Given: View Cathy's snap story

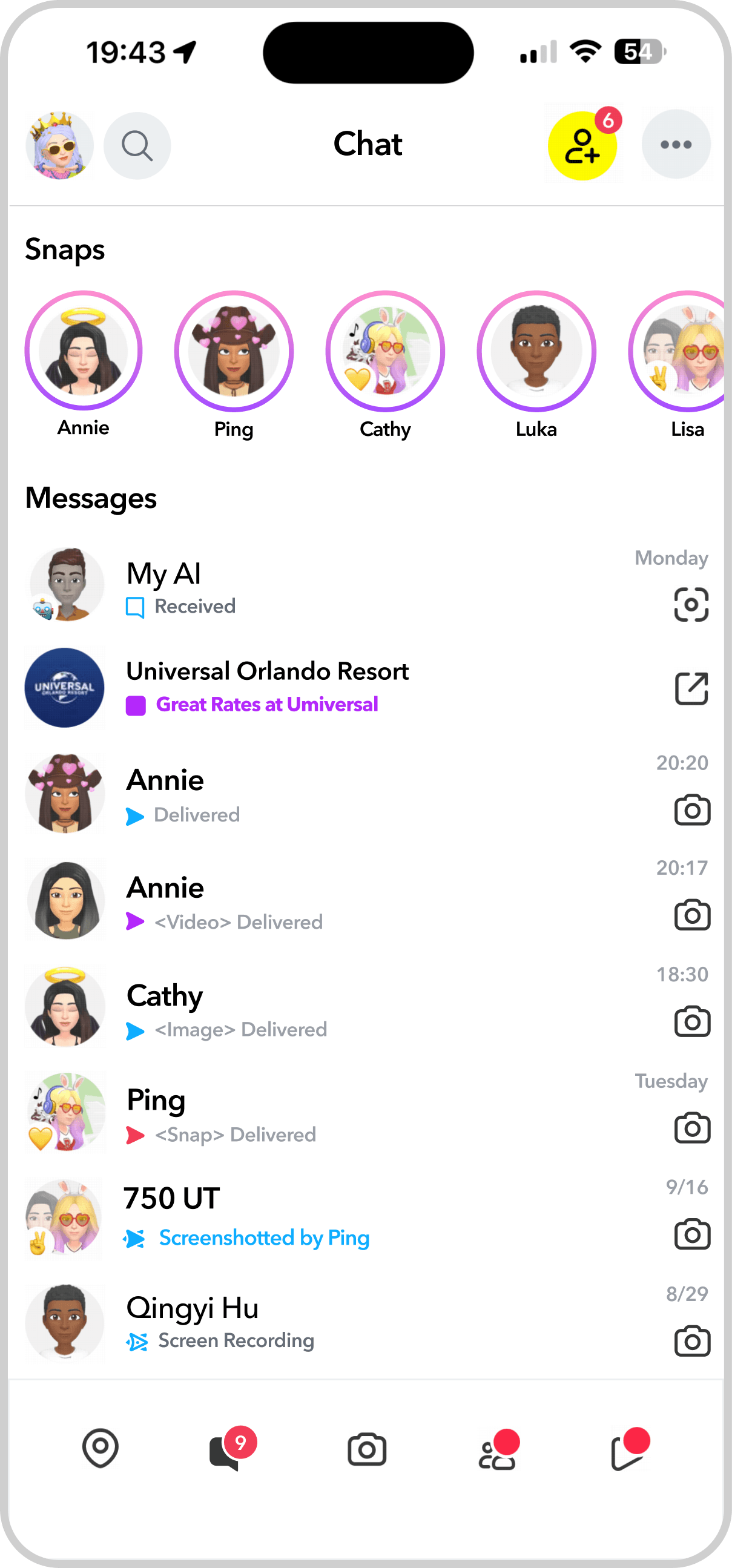Looking at the screenshot, I should click(x=385, y=352).
